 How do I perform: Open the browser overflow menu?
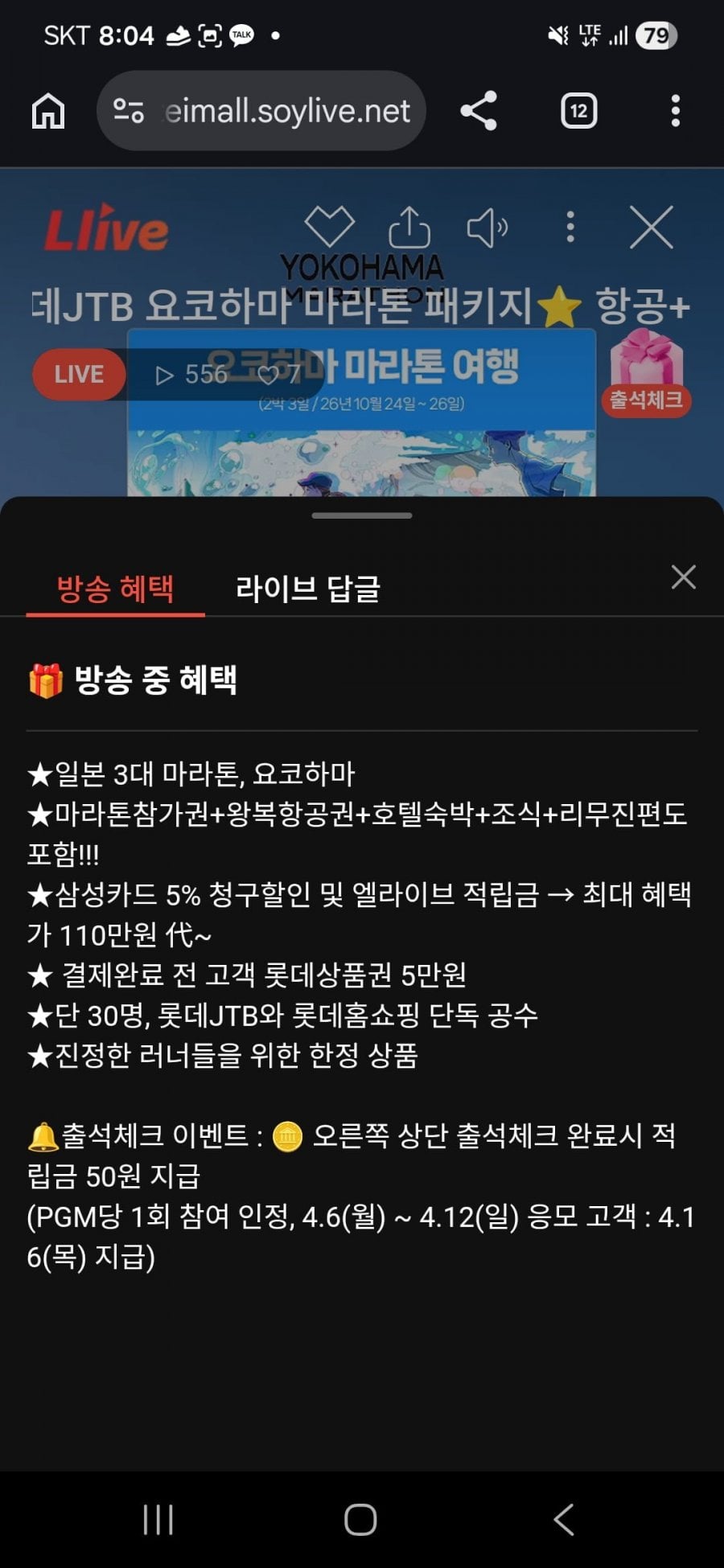click(x=675, y=111)
